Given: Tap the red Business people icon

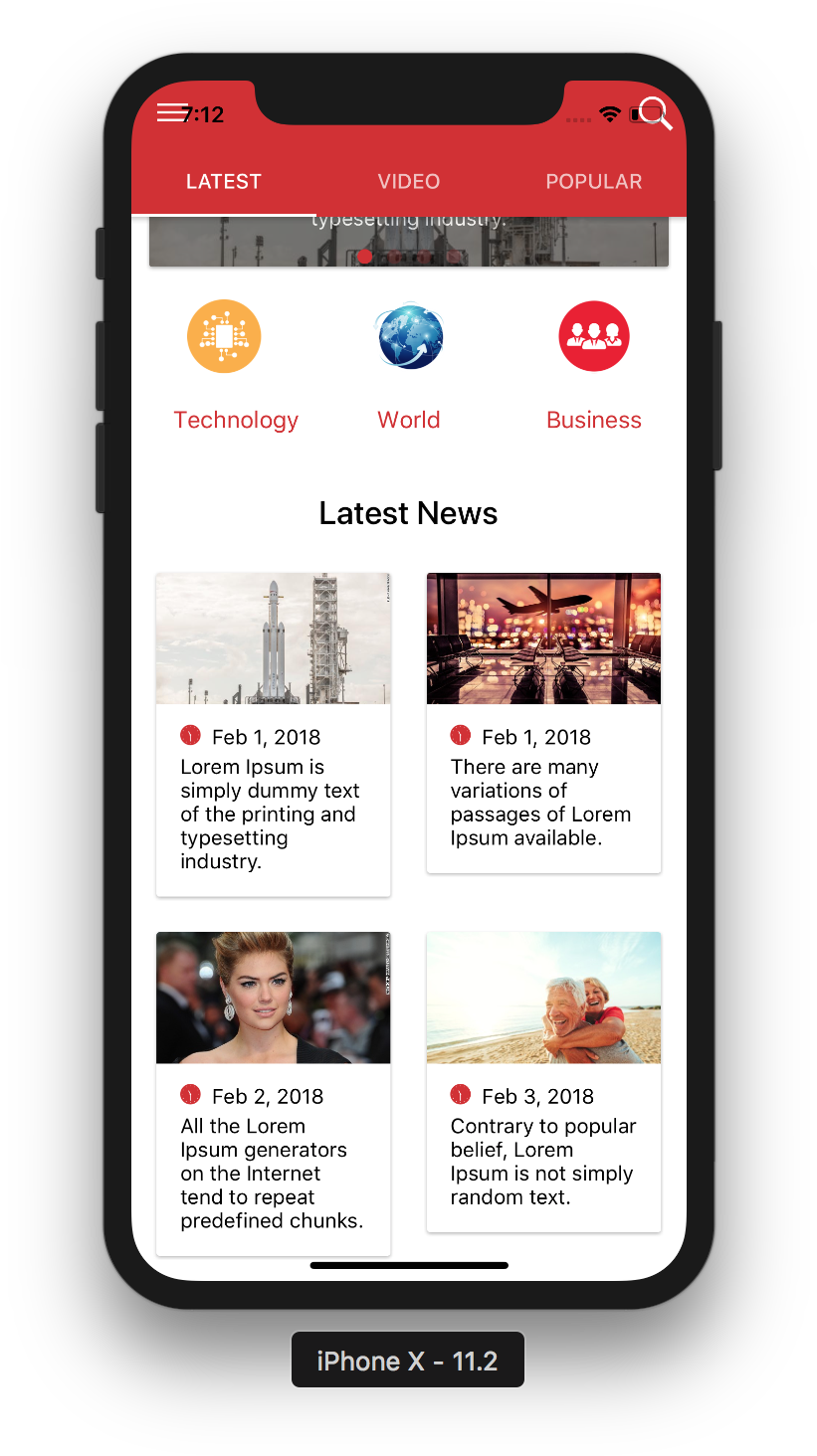Looking at the screenshot, I should click(594, 336).
